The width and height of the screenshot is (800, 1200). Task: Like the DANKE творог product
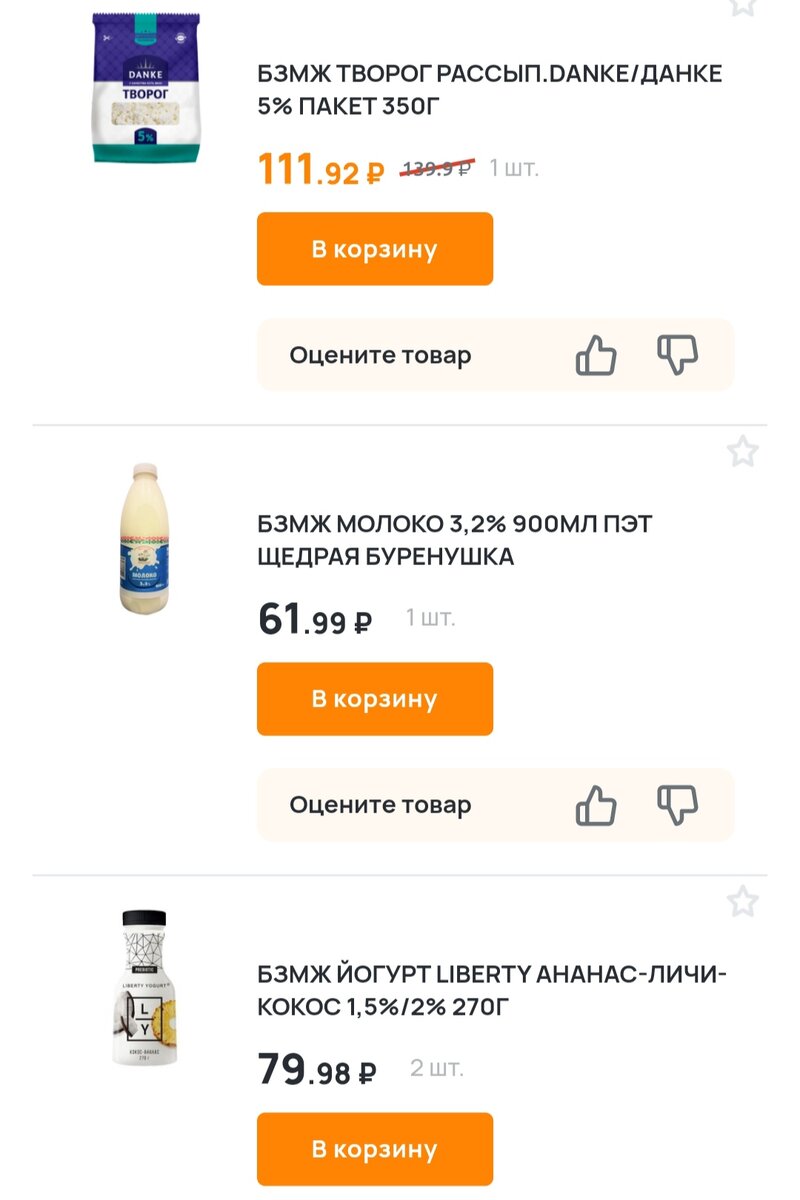pyautogui.click(x=596, y=355)
